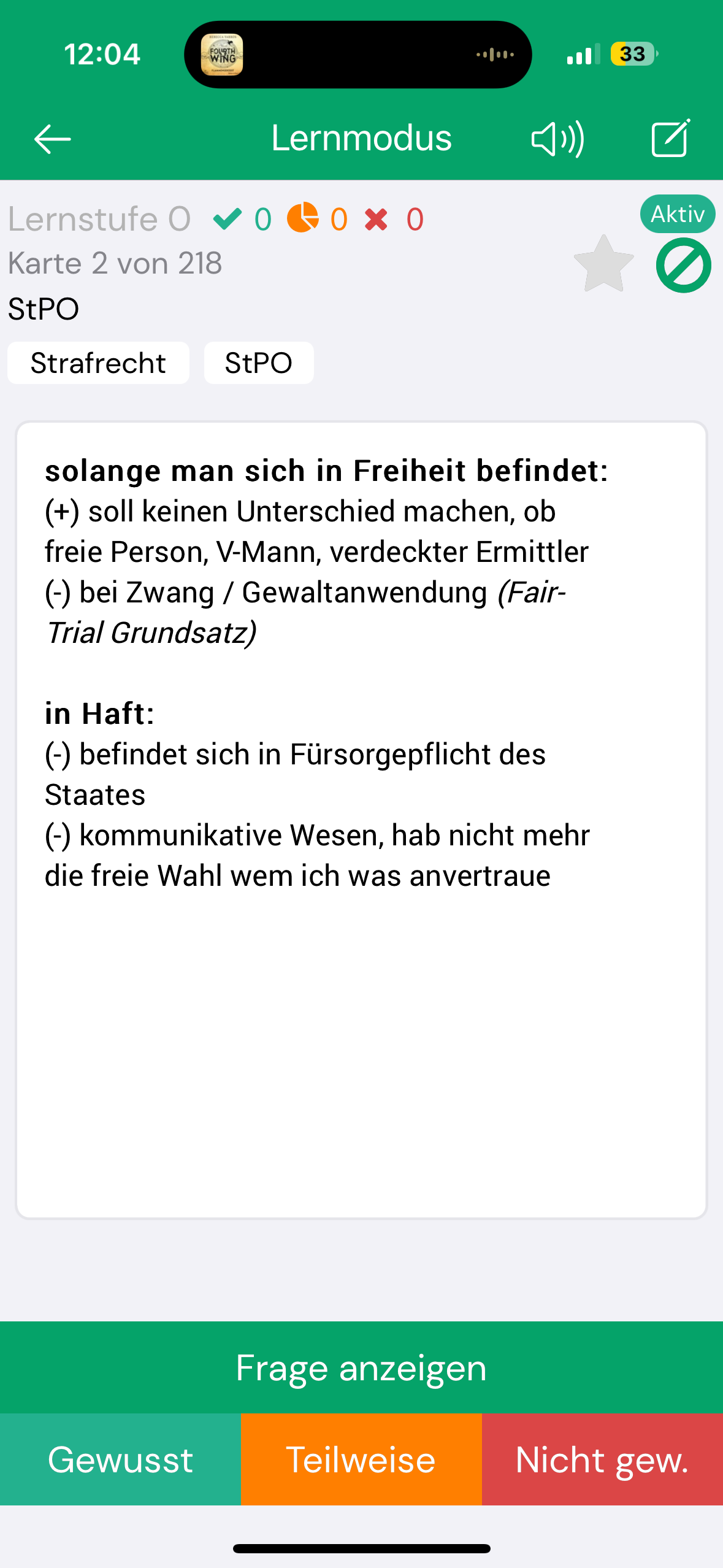Viewport: 723px width, 1568px height.
Task: Mark the card as Gewusst
Action: click(120, 1459)
